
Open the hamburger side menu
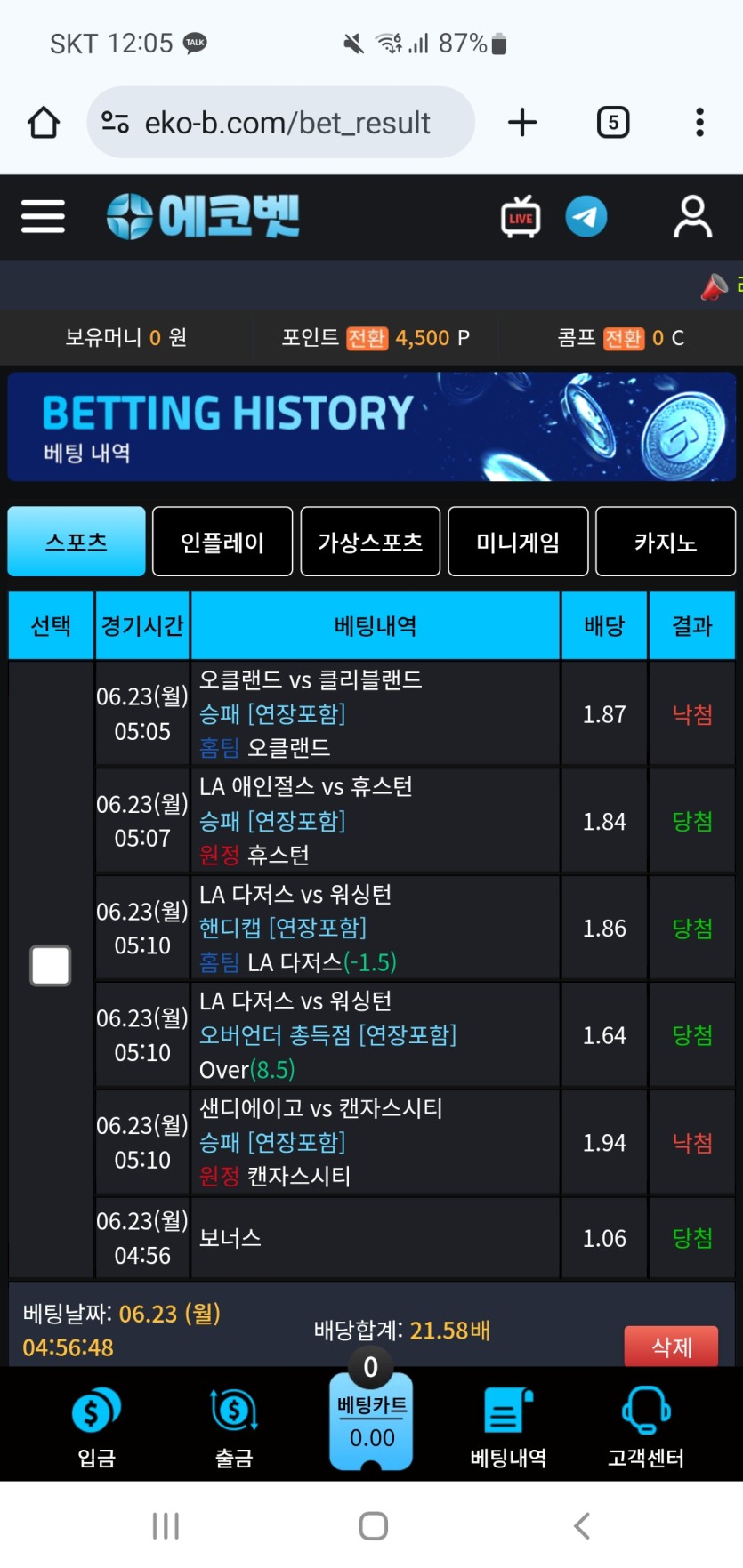tap(43, 216)
